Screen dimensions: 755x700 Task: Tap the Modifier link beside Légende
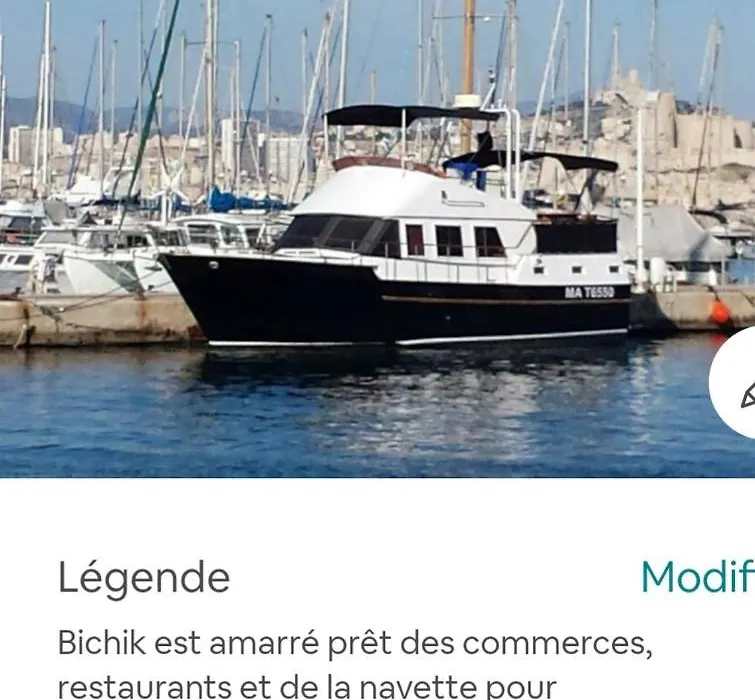click(x=697, y=577)
